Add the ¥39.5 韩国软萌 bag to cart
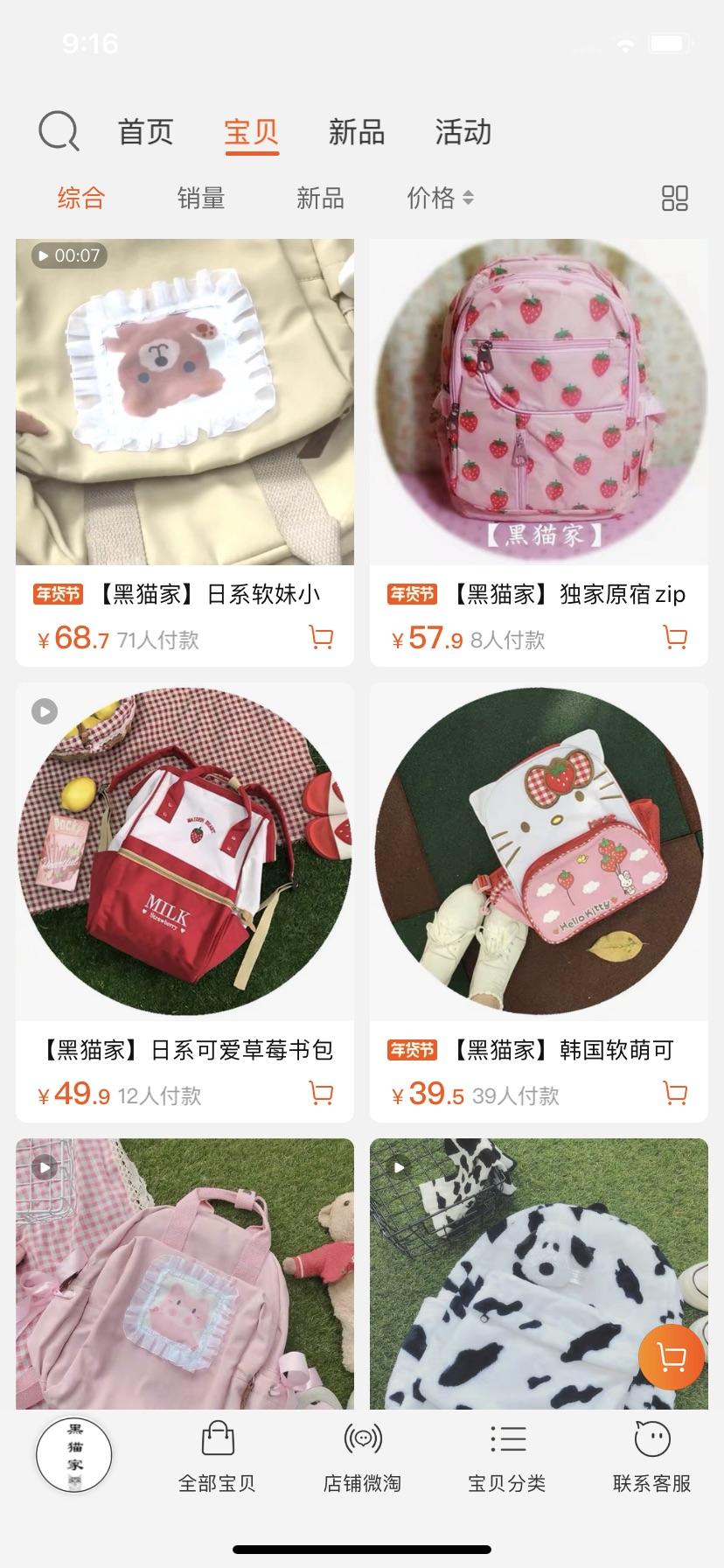Screen dimensions: 724x1568 tap(675, 1093)
